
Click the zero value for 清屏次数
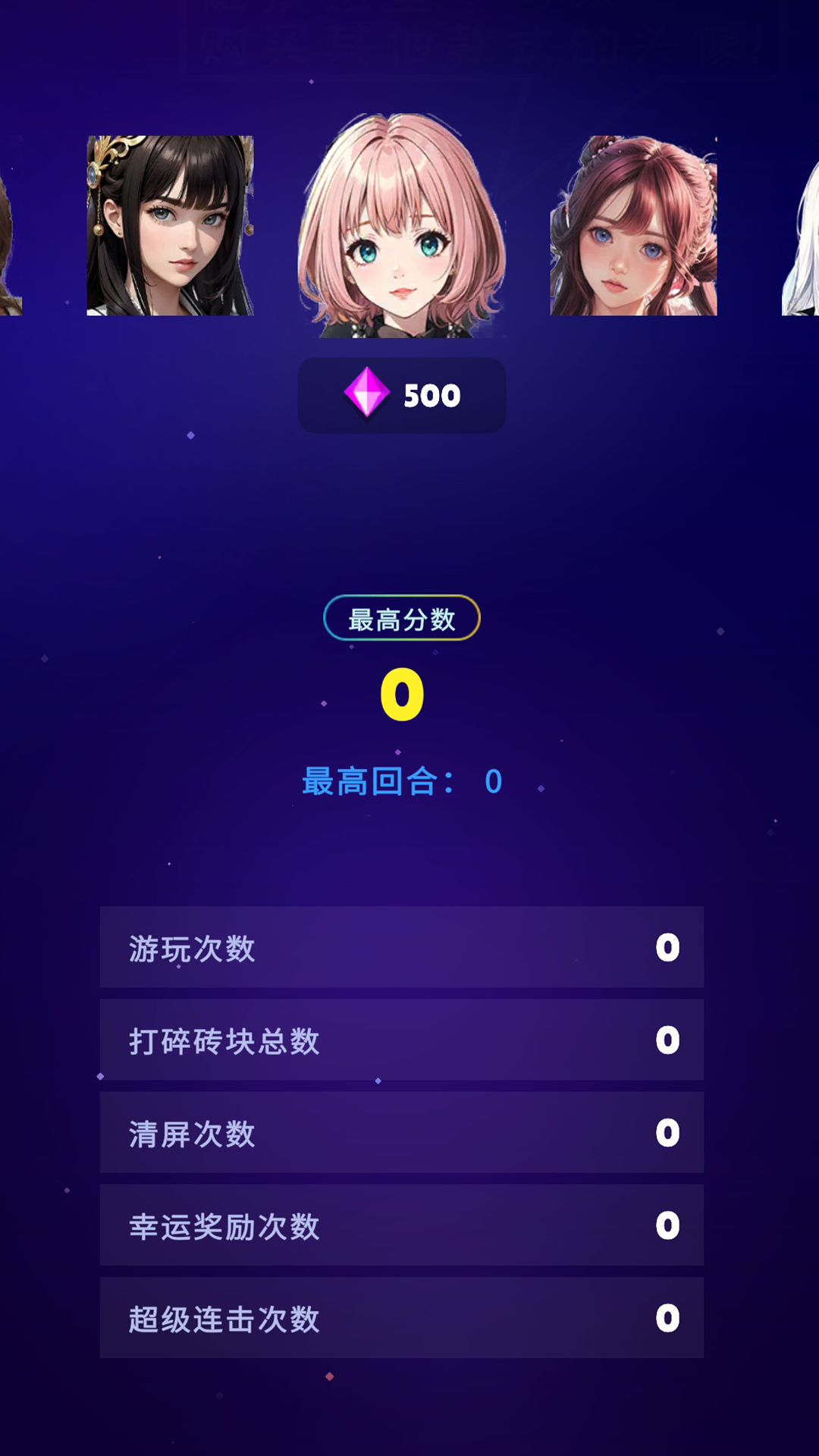tap(666, 1133)
